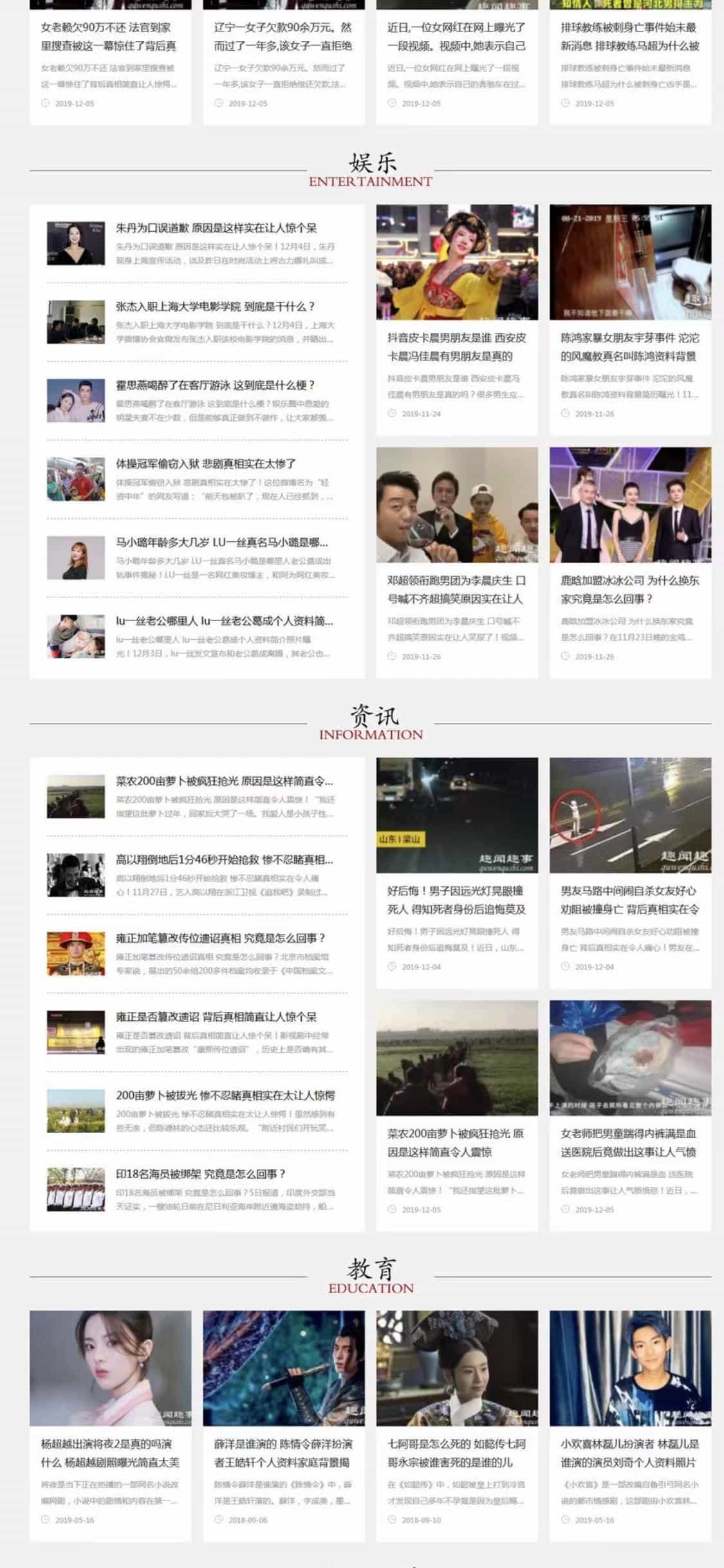Open the card 鹿晗加盟冰冰公司
The height and width of the screenshot is (1568, 724).
coord(629,589)
